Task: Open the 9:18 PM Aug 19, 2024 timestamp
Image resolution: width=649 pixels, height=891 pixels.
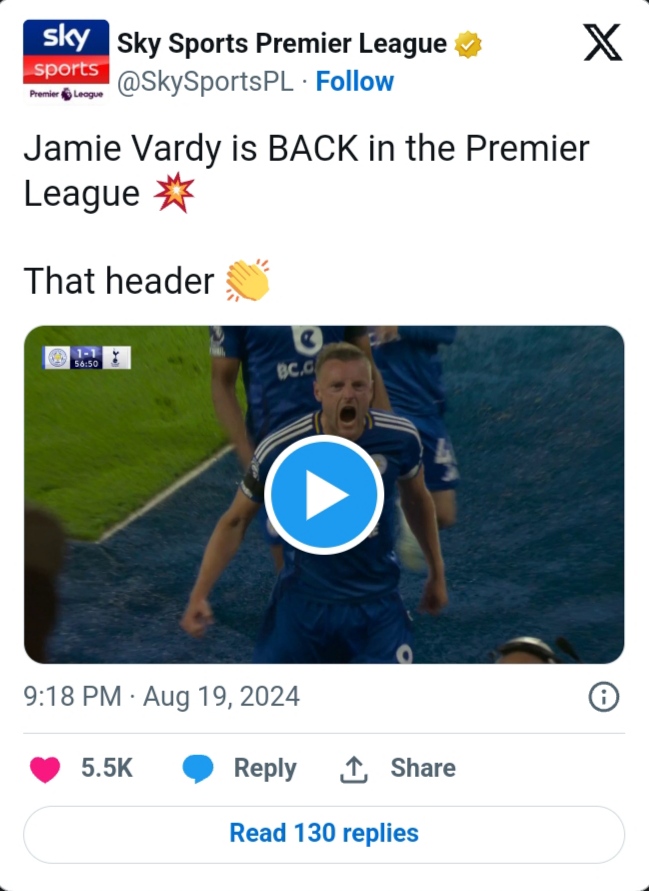Action: point(162,696)
